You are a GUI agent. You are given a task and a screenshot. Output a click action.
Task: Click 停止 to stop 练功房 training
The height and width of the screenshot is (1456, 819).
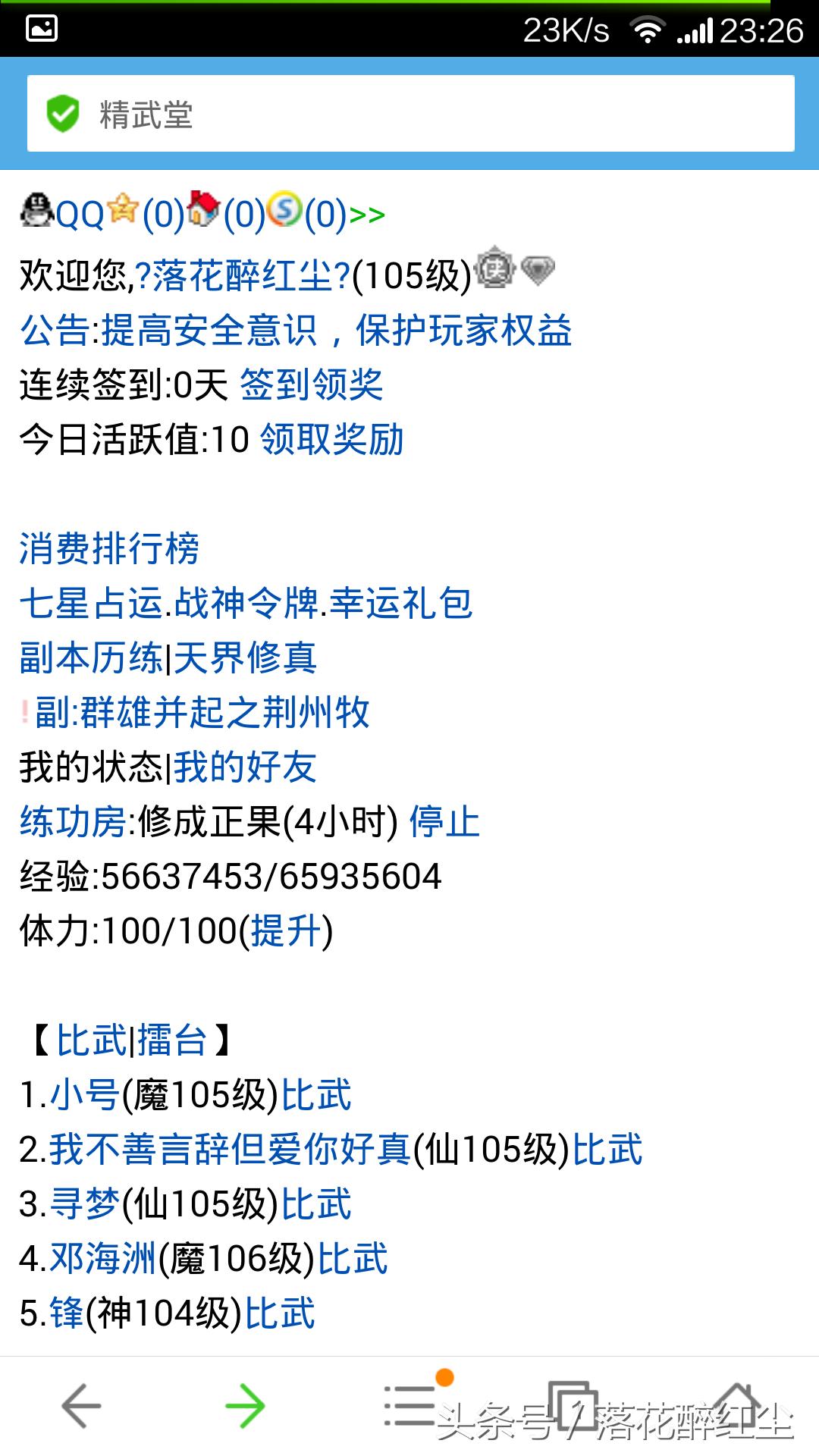pos(444,821)
